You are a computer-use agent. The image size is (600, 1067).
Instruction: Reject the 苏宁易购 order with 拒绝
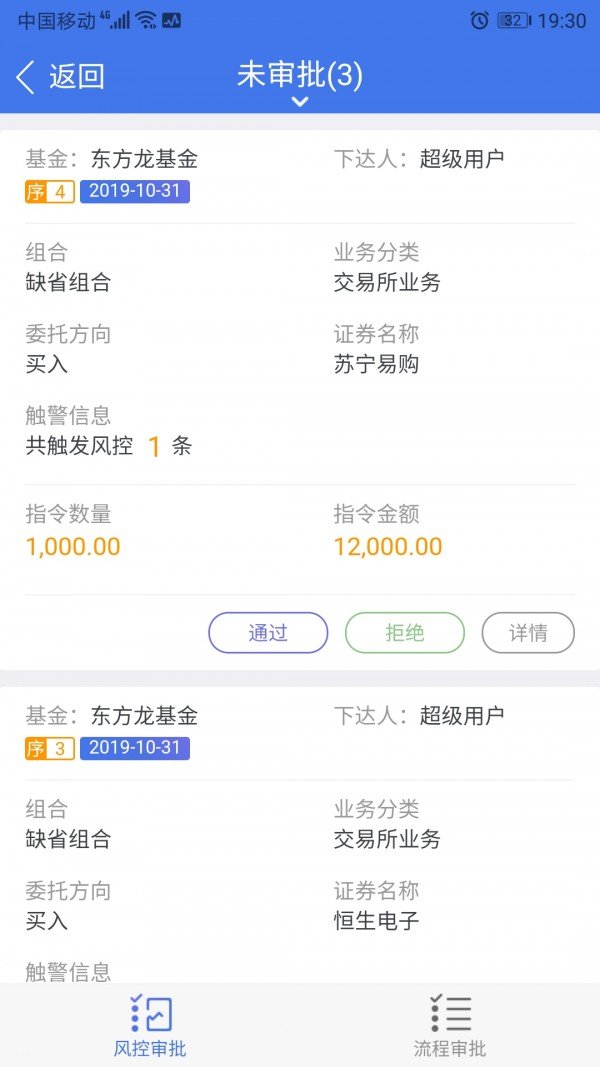click(405, 633)
